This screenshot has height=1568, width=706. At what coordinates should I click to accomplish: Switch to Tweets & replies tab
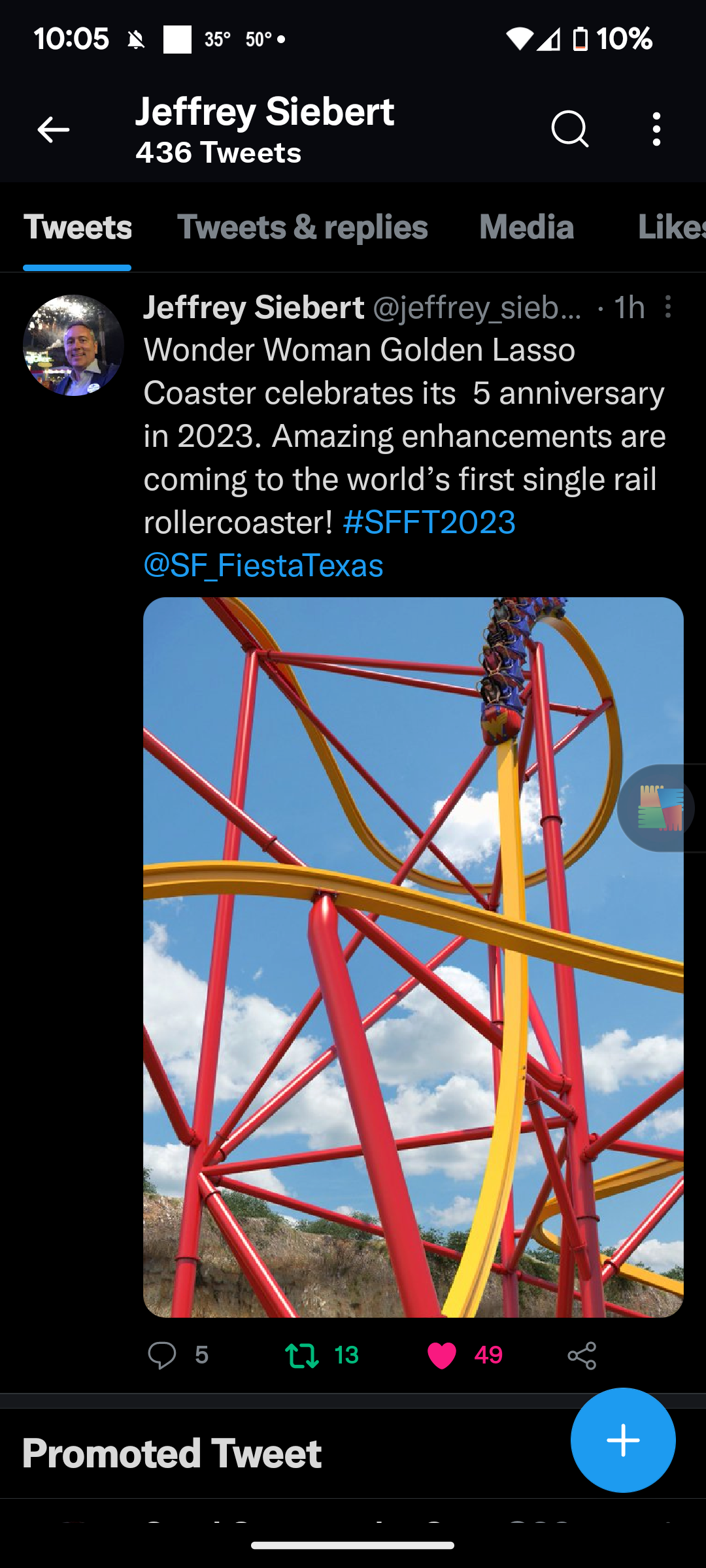tap(302, 227)
